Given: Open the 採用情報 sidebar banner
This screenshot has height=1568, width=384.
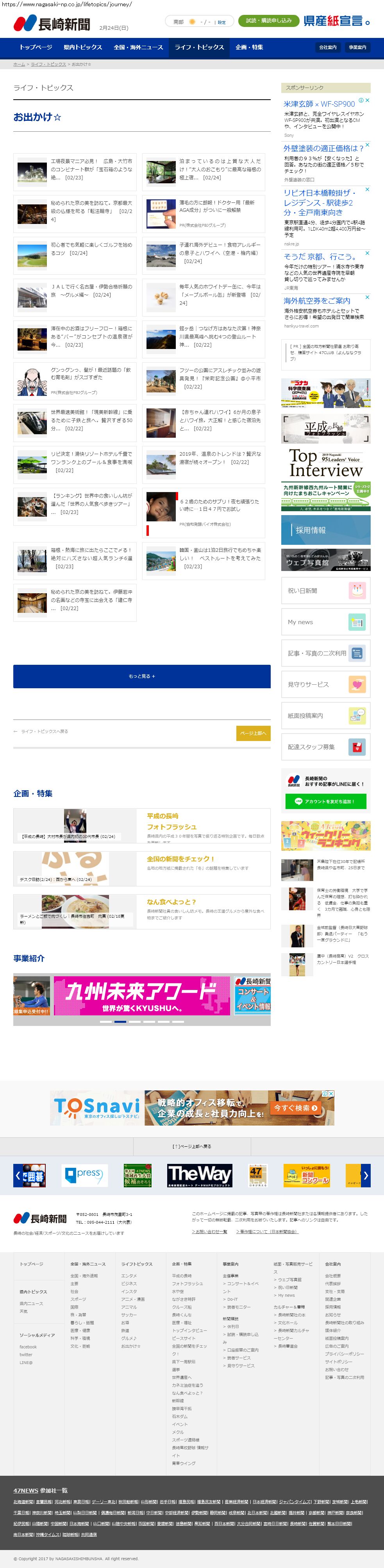Looking at the screenshot, I should click(325, 530).
